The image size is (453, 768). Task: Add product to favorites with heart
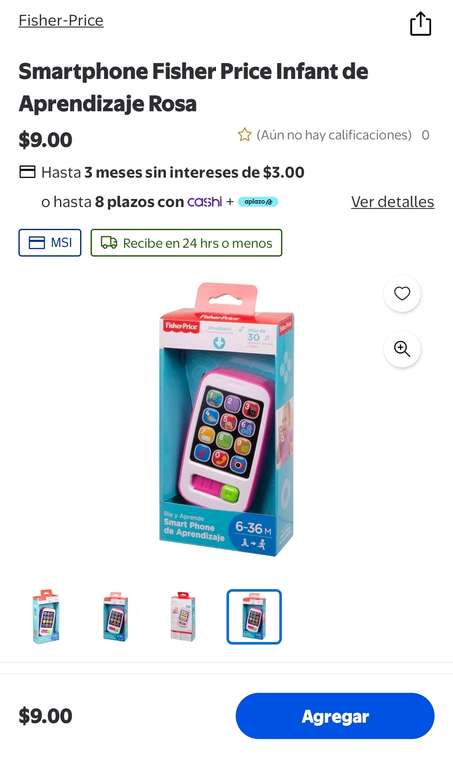click(402, 294)
